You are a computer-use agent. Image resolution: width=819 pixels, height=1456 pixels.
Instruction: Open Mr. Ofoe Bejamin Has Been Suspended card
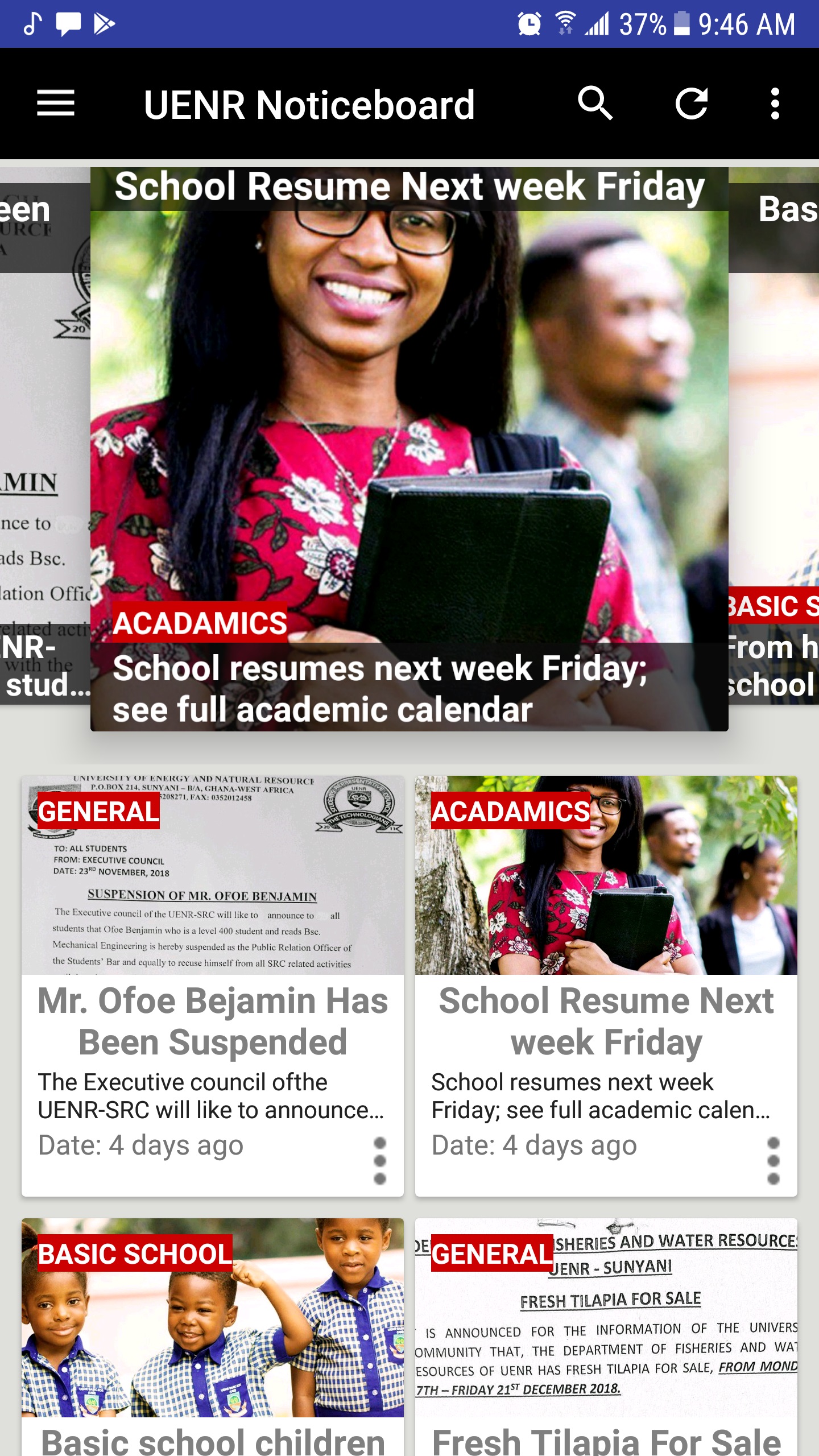(x=212, y=1020)
